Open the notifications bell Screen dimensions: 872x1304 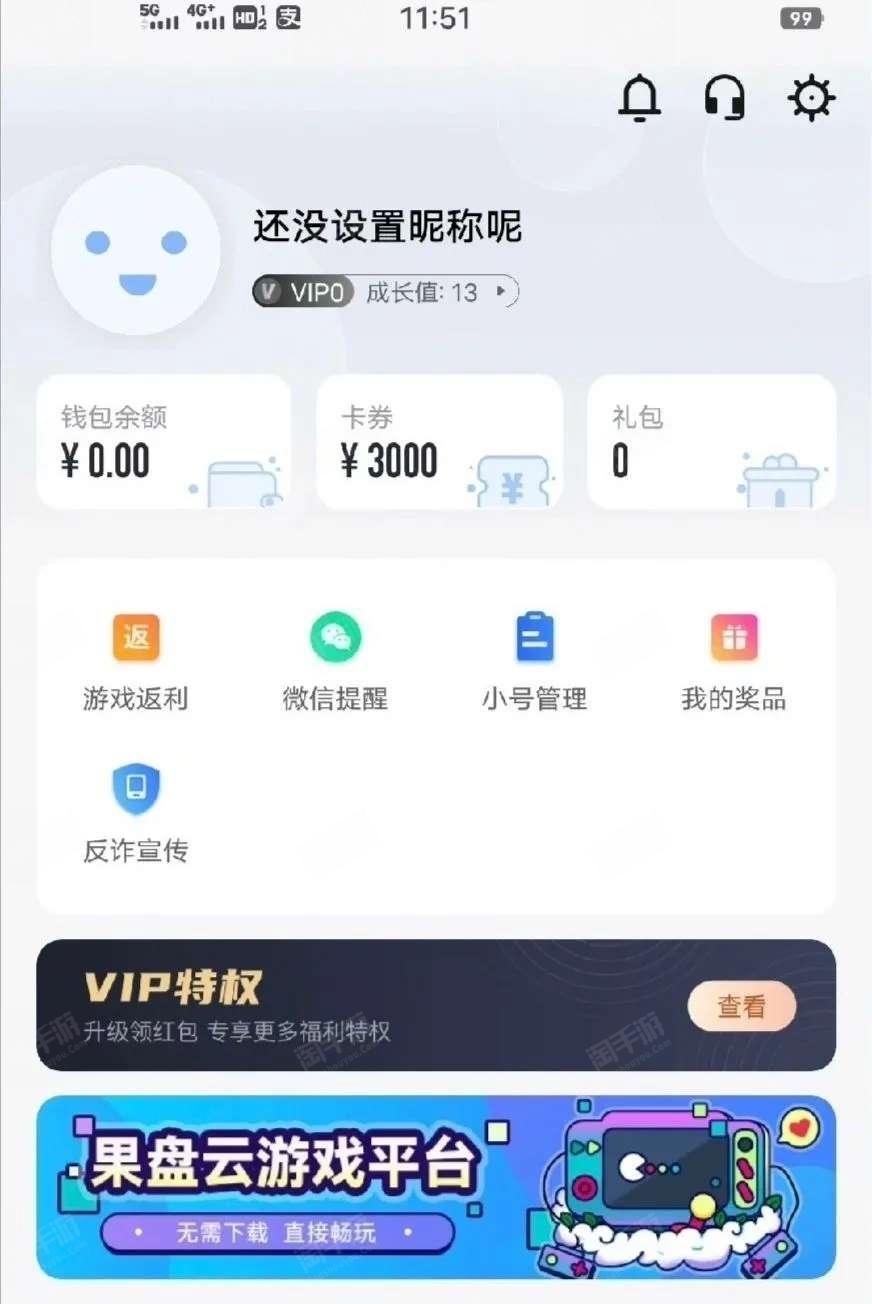click(640, 98)
